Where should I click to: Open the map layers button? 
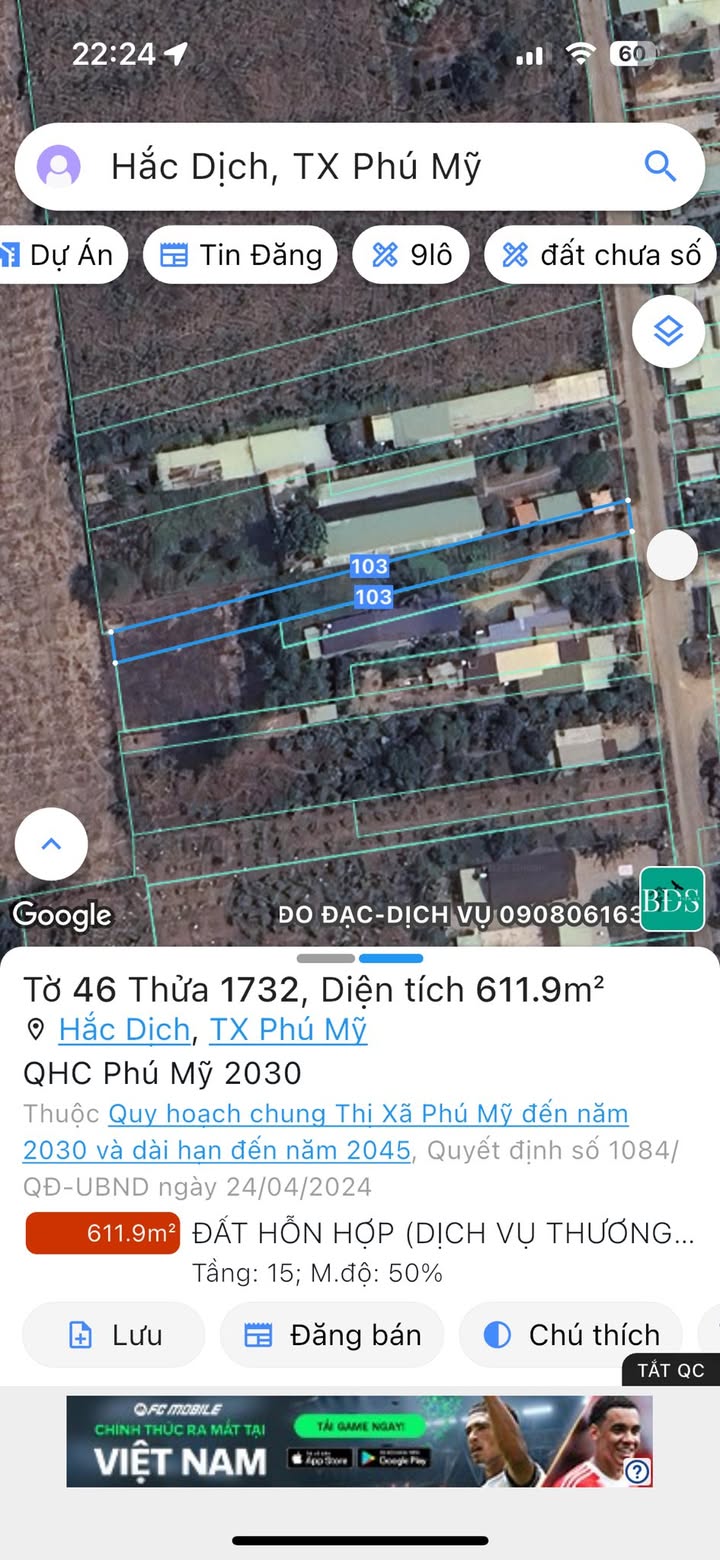[668, 331]
